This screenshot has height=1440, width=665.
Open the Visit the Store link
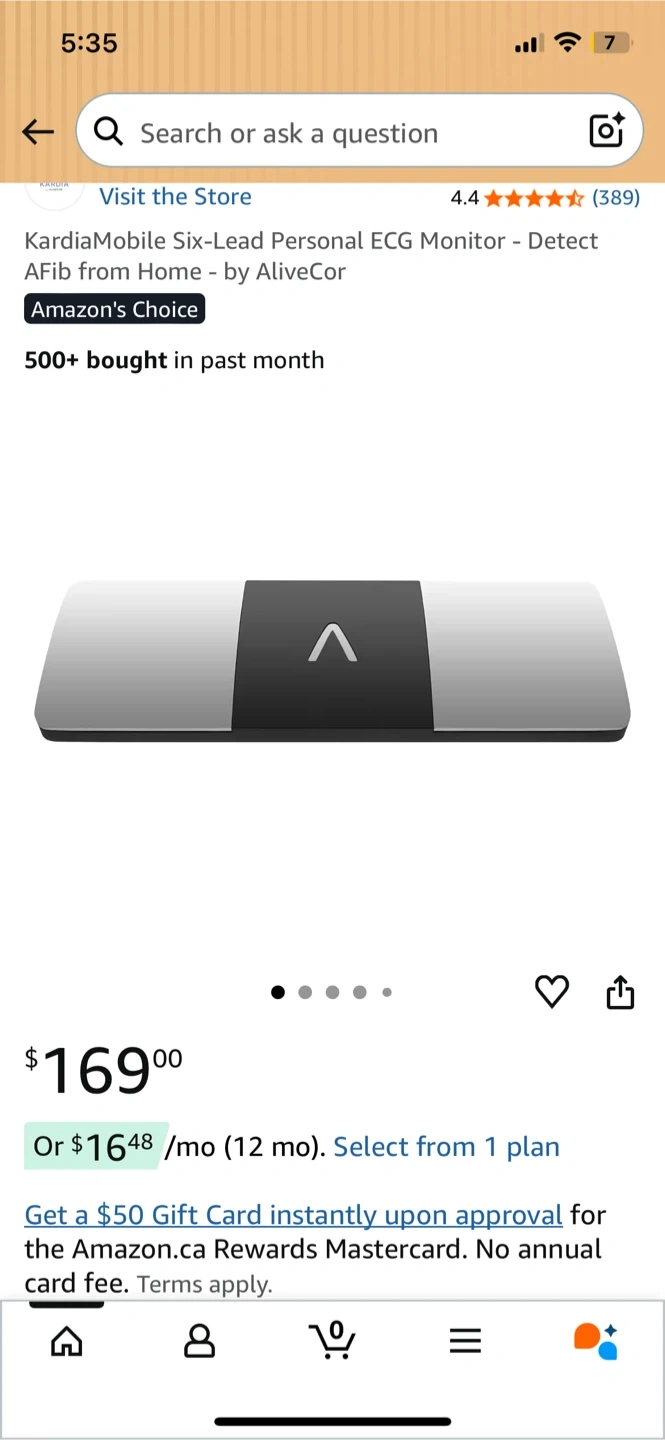click(175, 196)
